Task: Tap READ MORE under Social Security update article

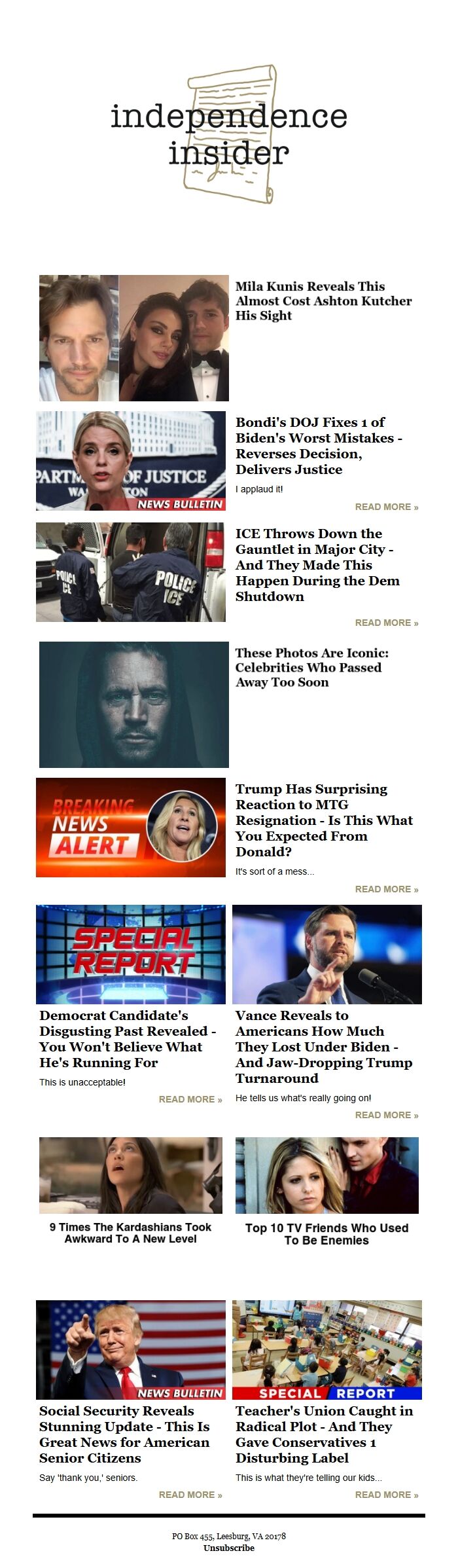Action: [x=190, y=1495]
